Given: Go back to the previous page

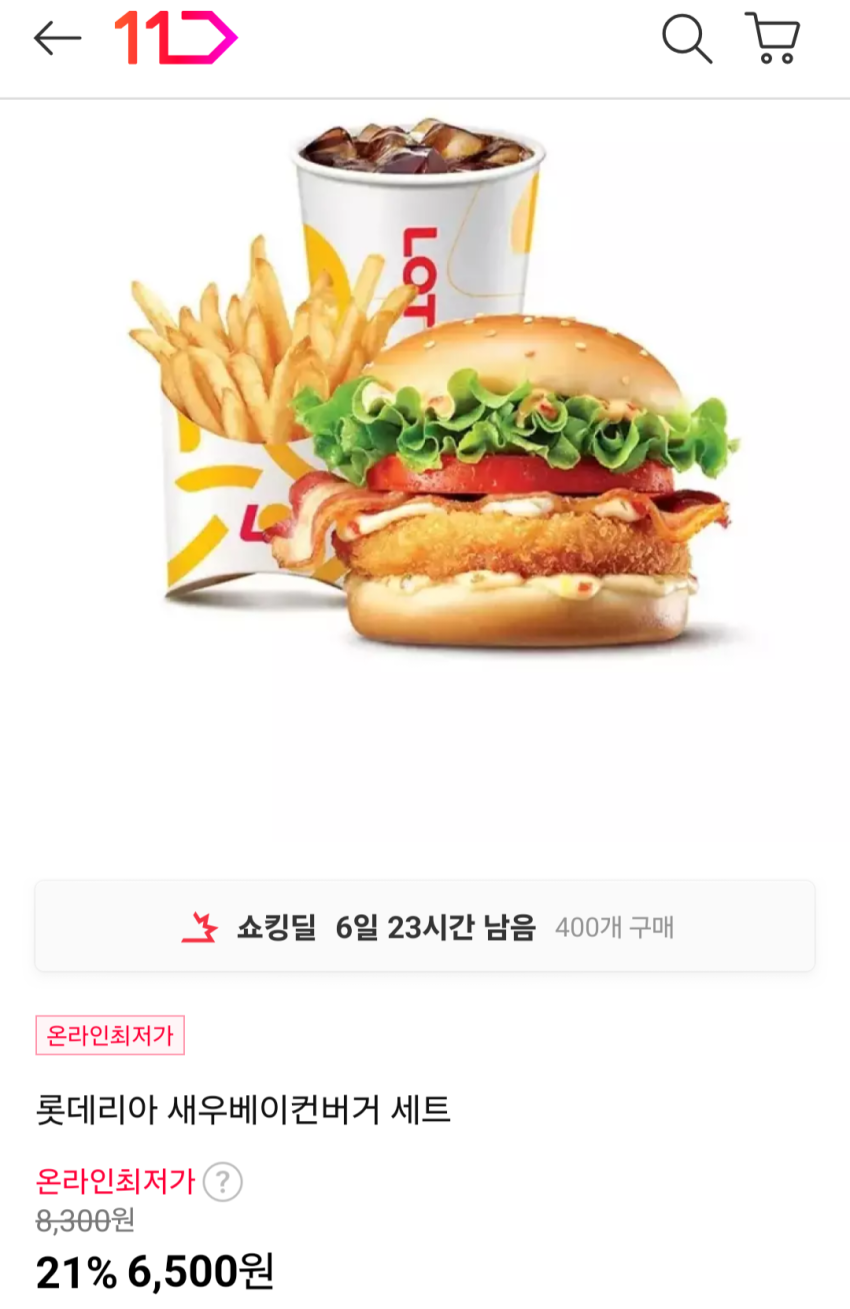Looking at the screenshot, I should click(57, 38).
